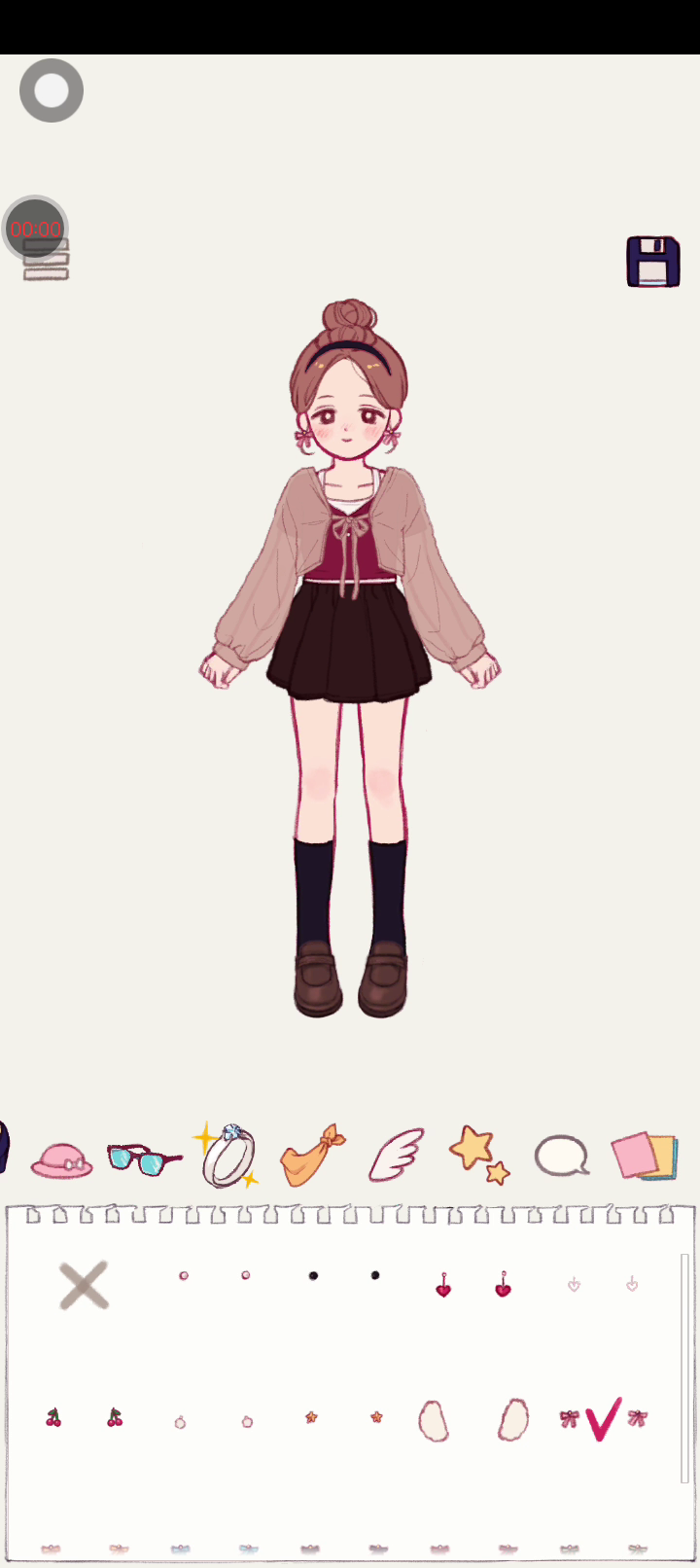700x1568 pixels.
Task: Open the wings category
Action: point(397,1155)
